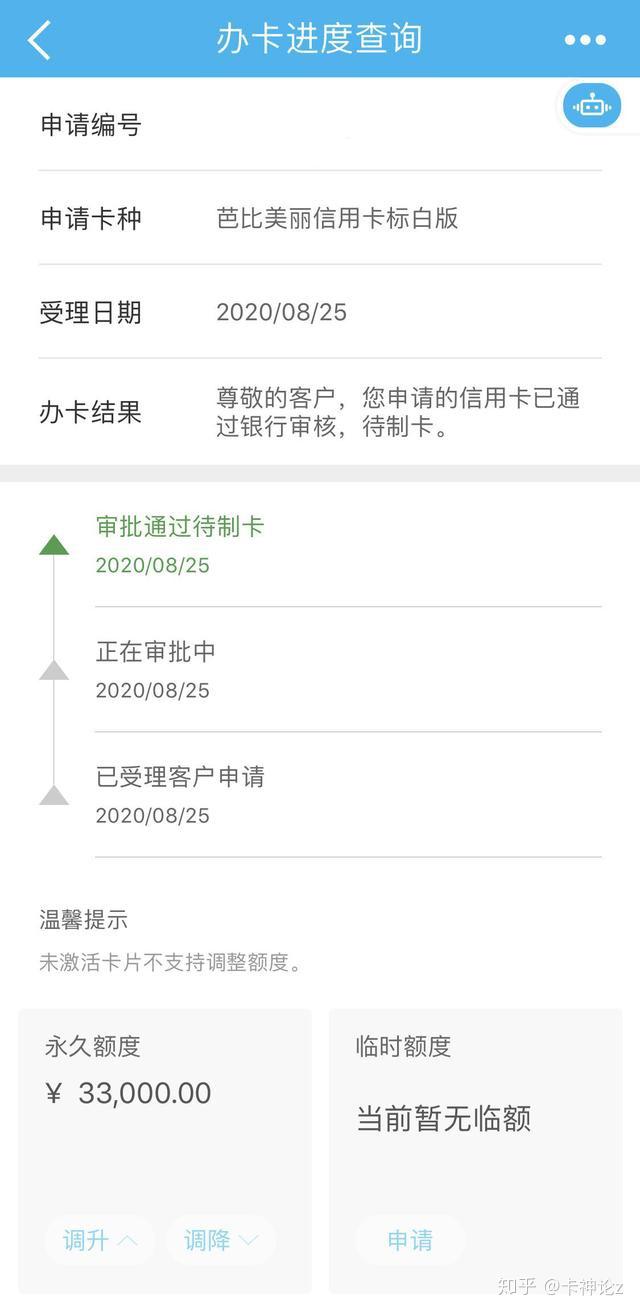Open the robot assistant chat

[x=591, y=105]
